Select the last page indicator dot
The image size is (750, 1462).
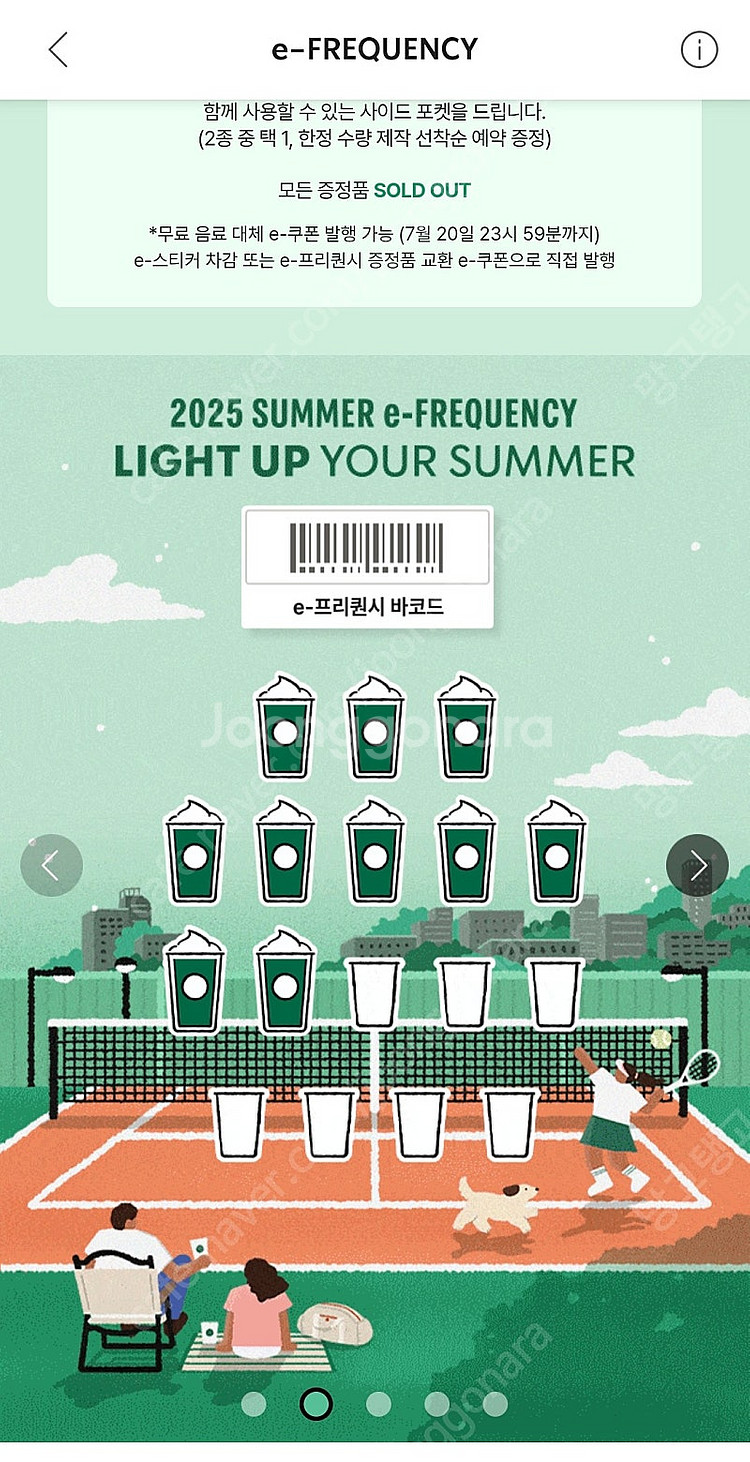[495, 1404]
